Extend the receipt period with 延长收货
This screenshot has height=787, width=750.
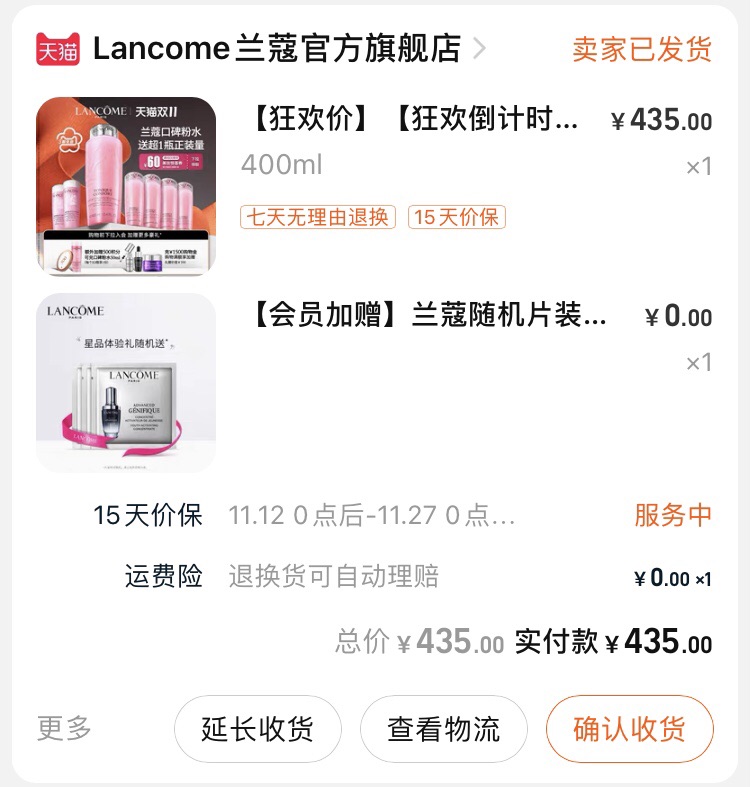point(258,729)
